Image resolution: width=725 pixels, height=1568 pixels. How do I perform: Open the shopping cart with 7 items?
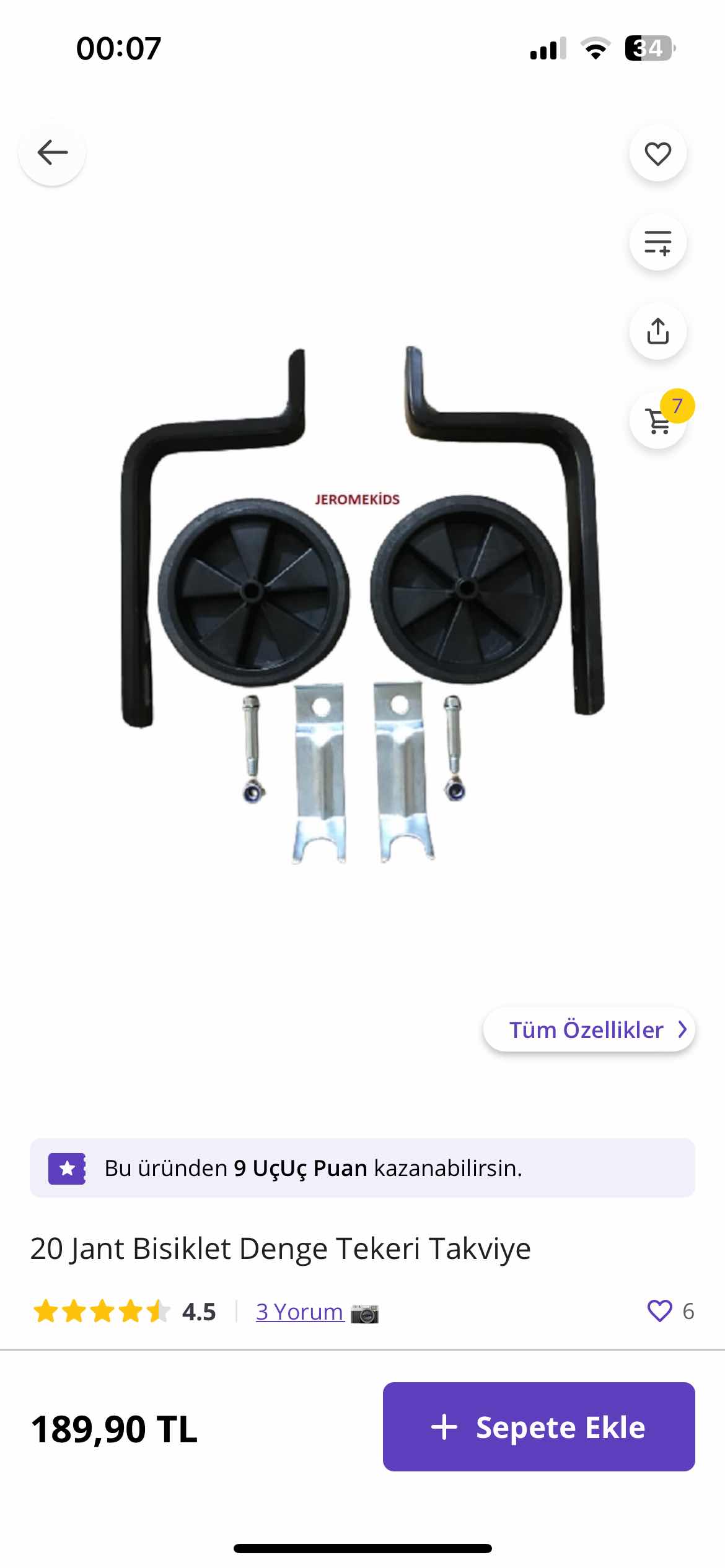pyautogui.click(x=657, y=421)
